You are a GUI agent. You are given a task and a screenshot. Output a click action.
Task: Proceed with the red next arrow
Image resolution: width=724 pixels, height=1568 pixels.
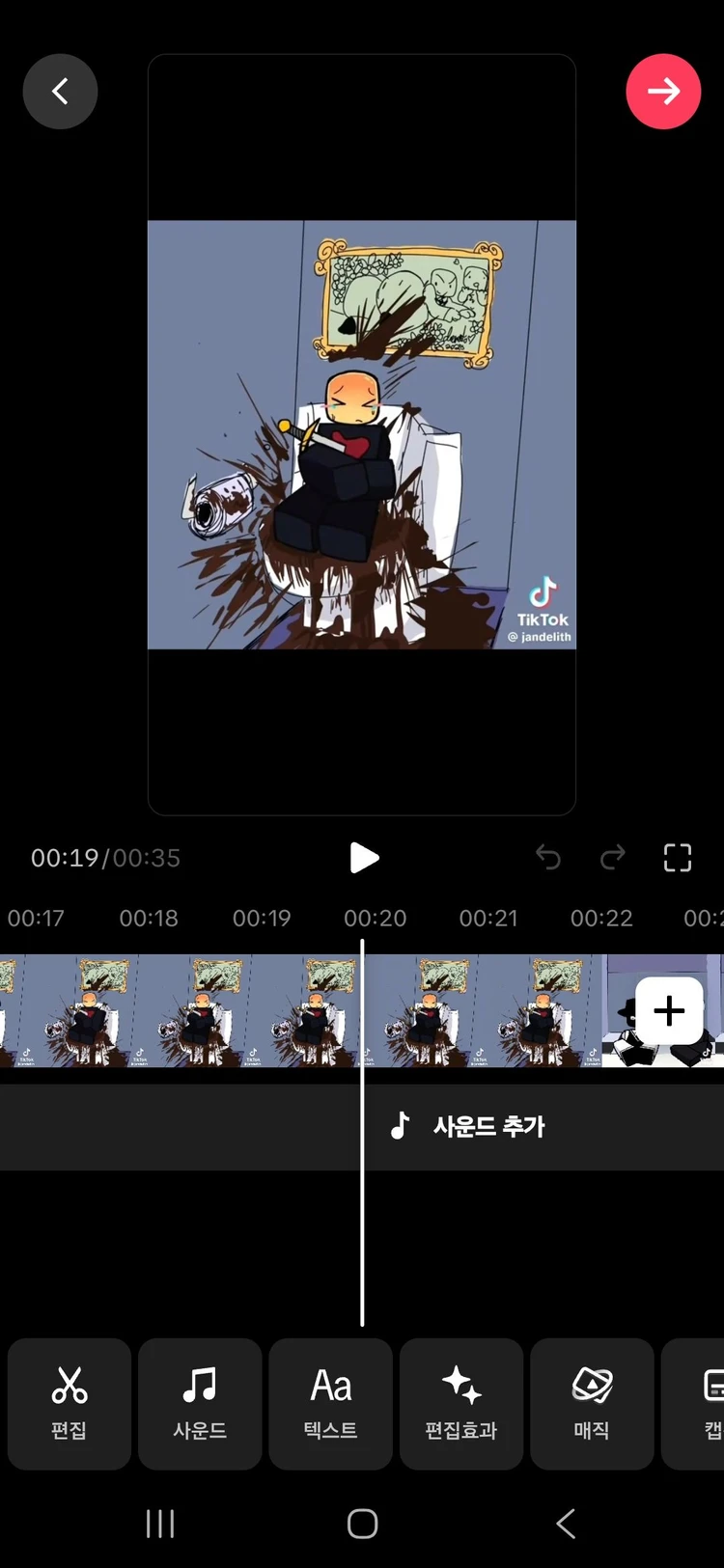click(x=663, y=92)
